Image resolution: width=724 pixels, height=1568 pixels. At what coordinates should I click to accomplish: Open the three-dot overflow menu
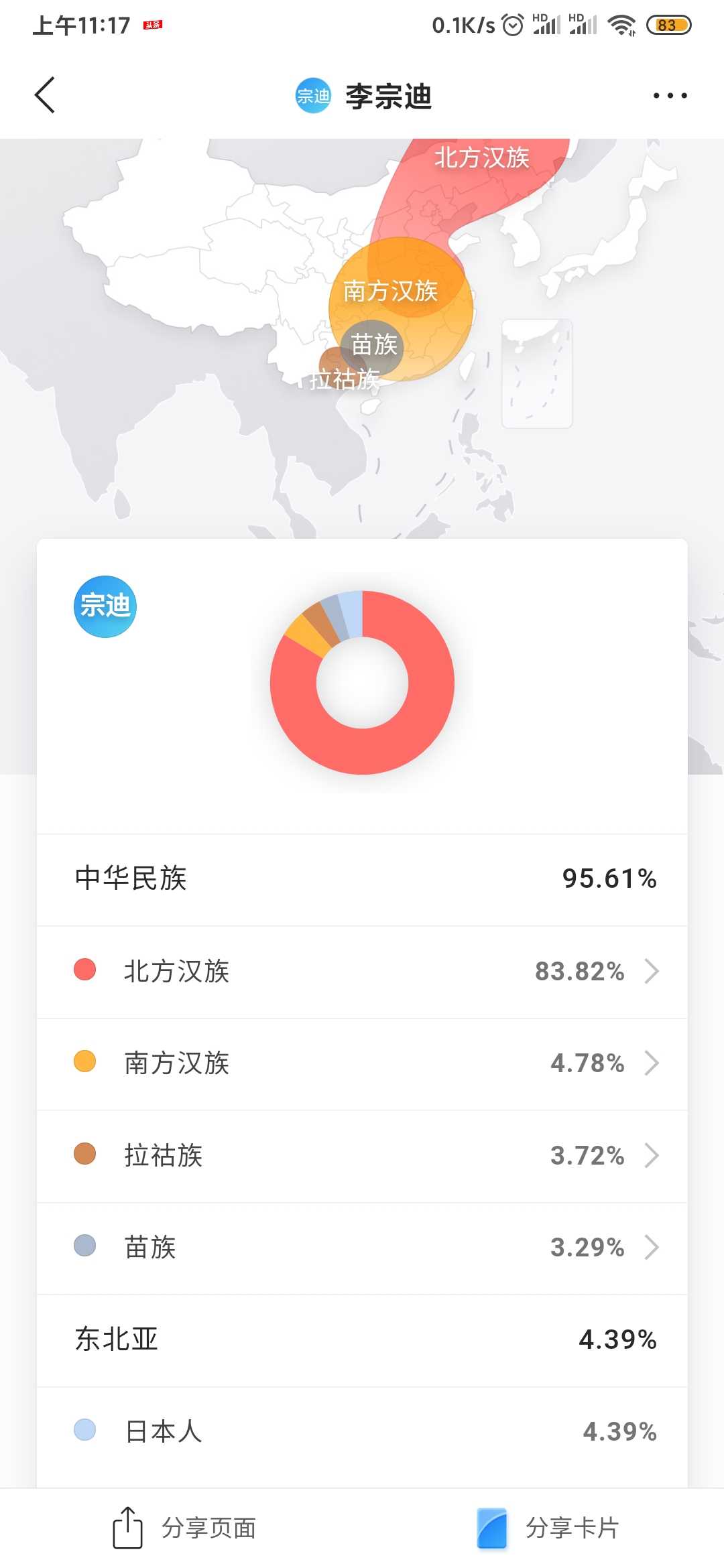point(670,96)
